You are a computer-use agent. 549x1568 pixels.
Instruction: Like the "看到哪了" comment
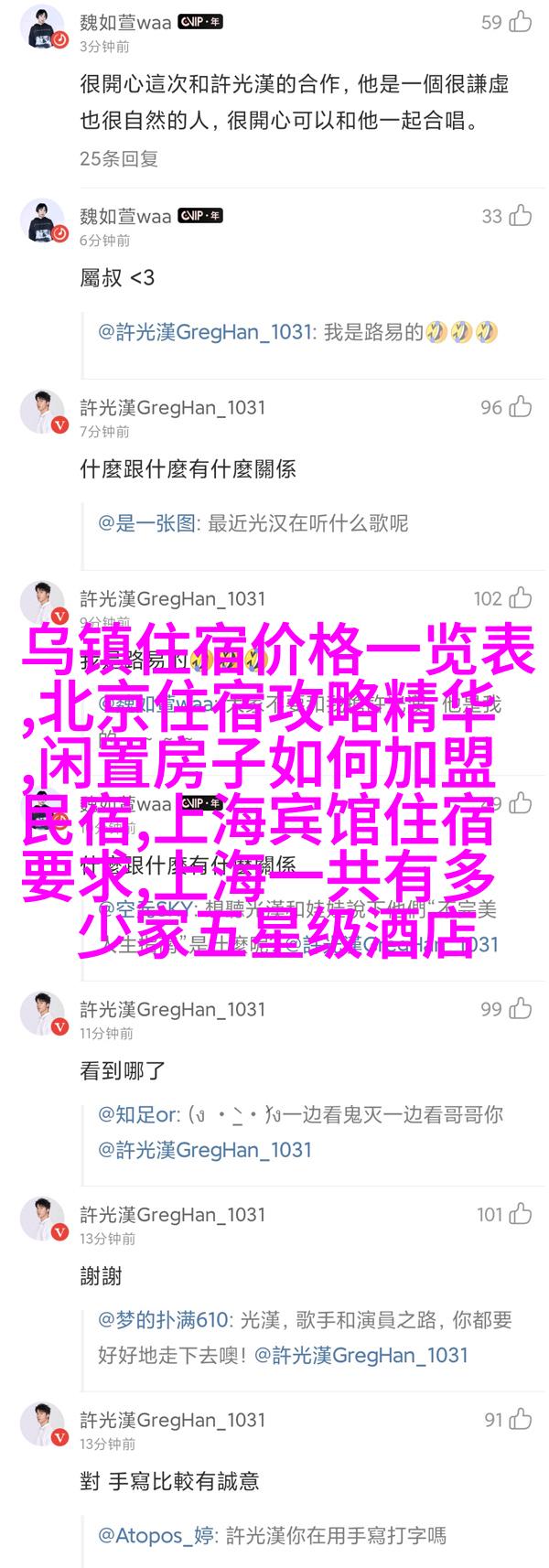tap(521, 1009)
